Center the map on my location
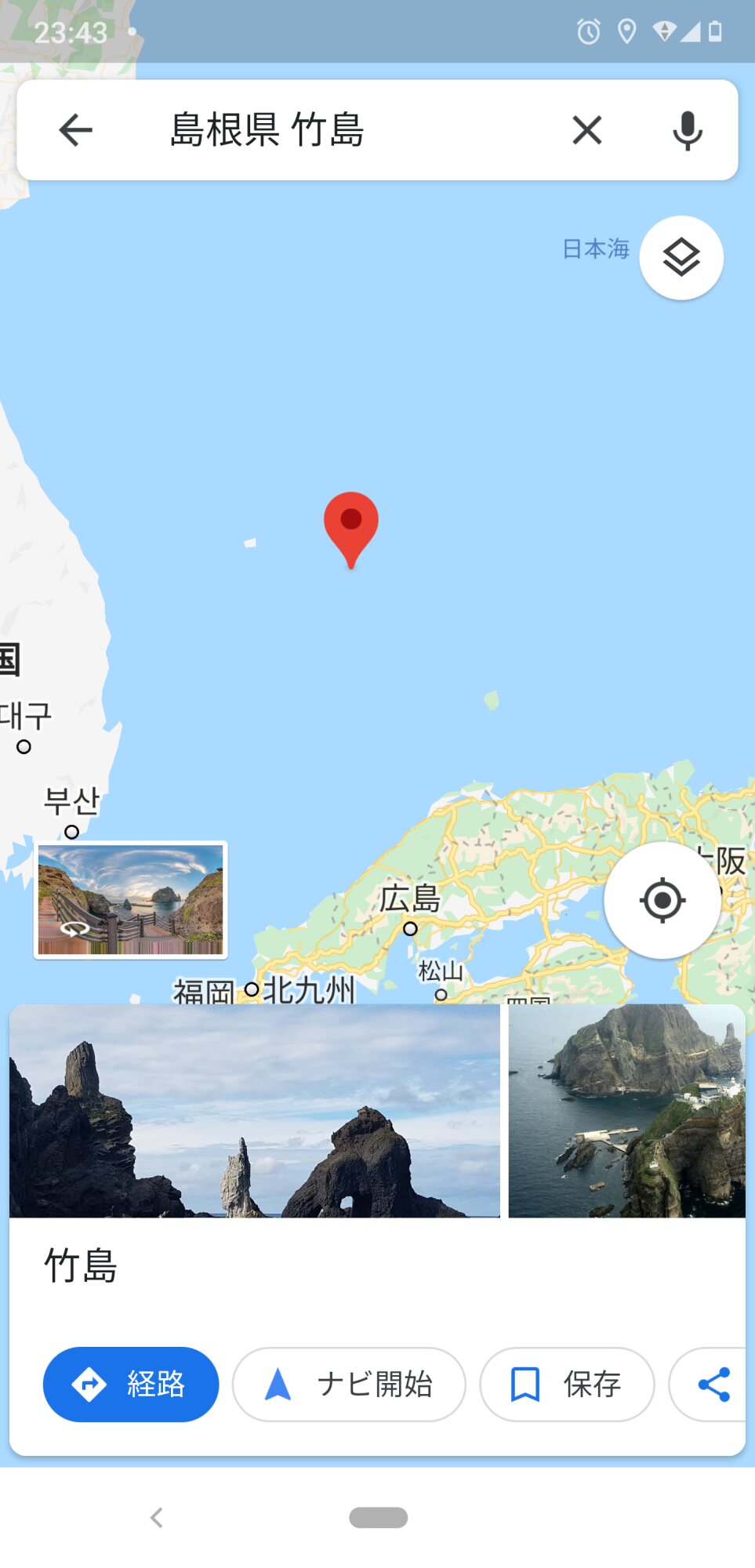This screenshot has height=1568, width=755. coord(662,900)
